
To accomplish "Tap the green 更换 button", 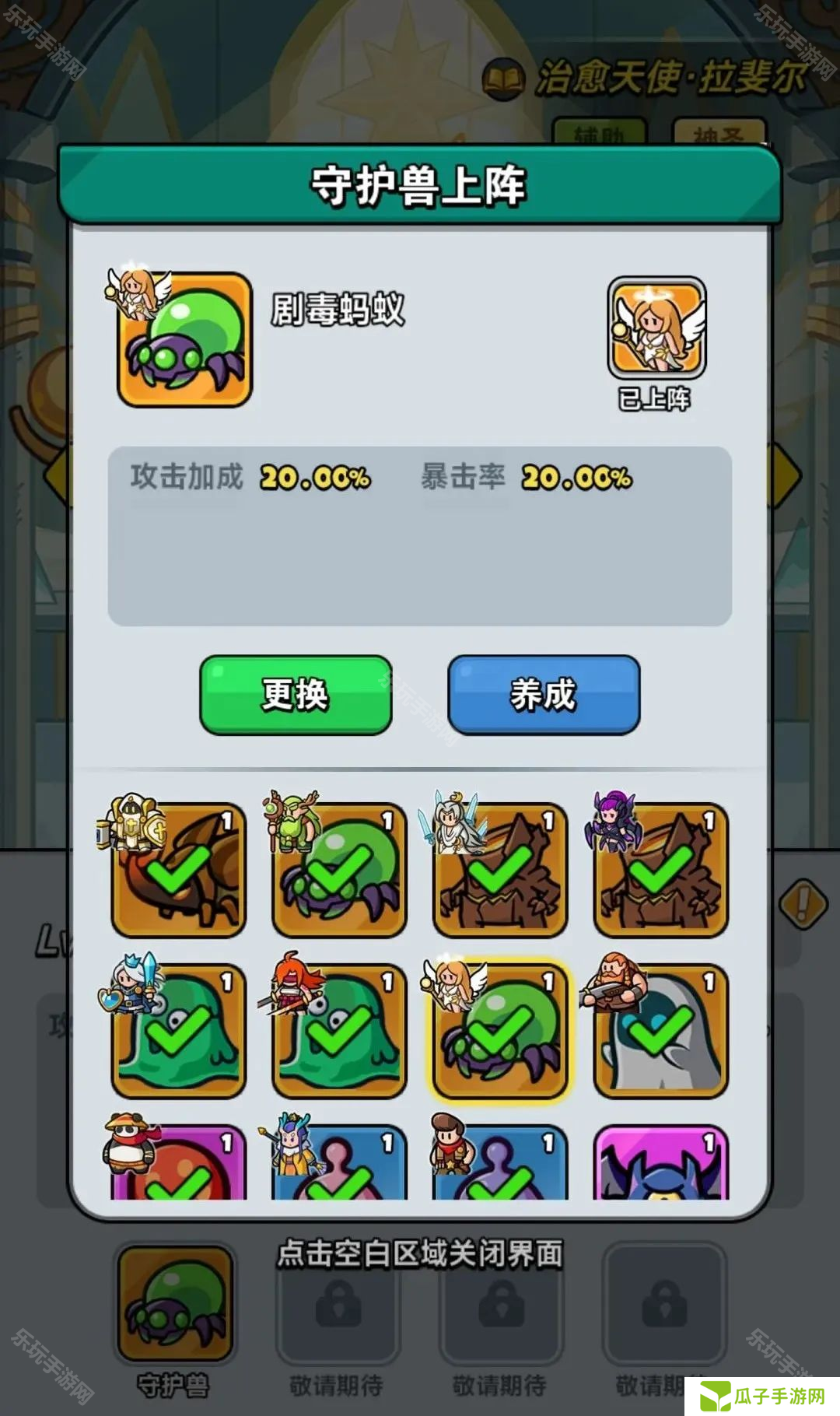I will (296, 695).
